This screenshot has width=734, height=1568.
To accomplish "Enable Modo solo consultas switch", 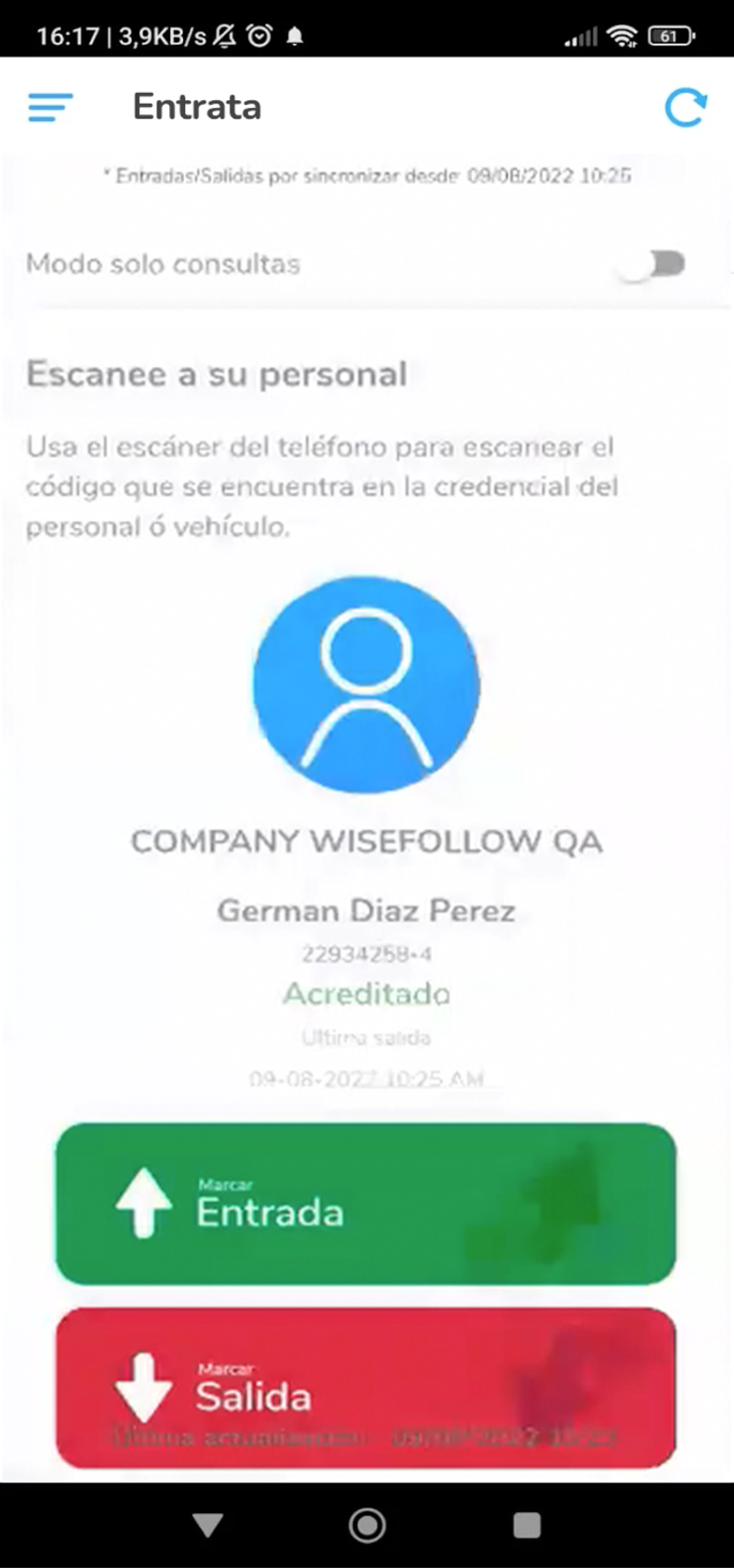I will click(654, 265).
